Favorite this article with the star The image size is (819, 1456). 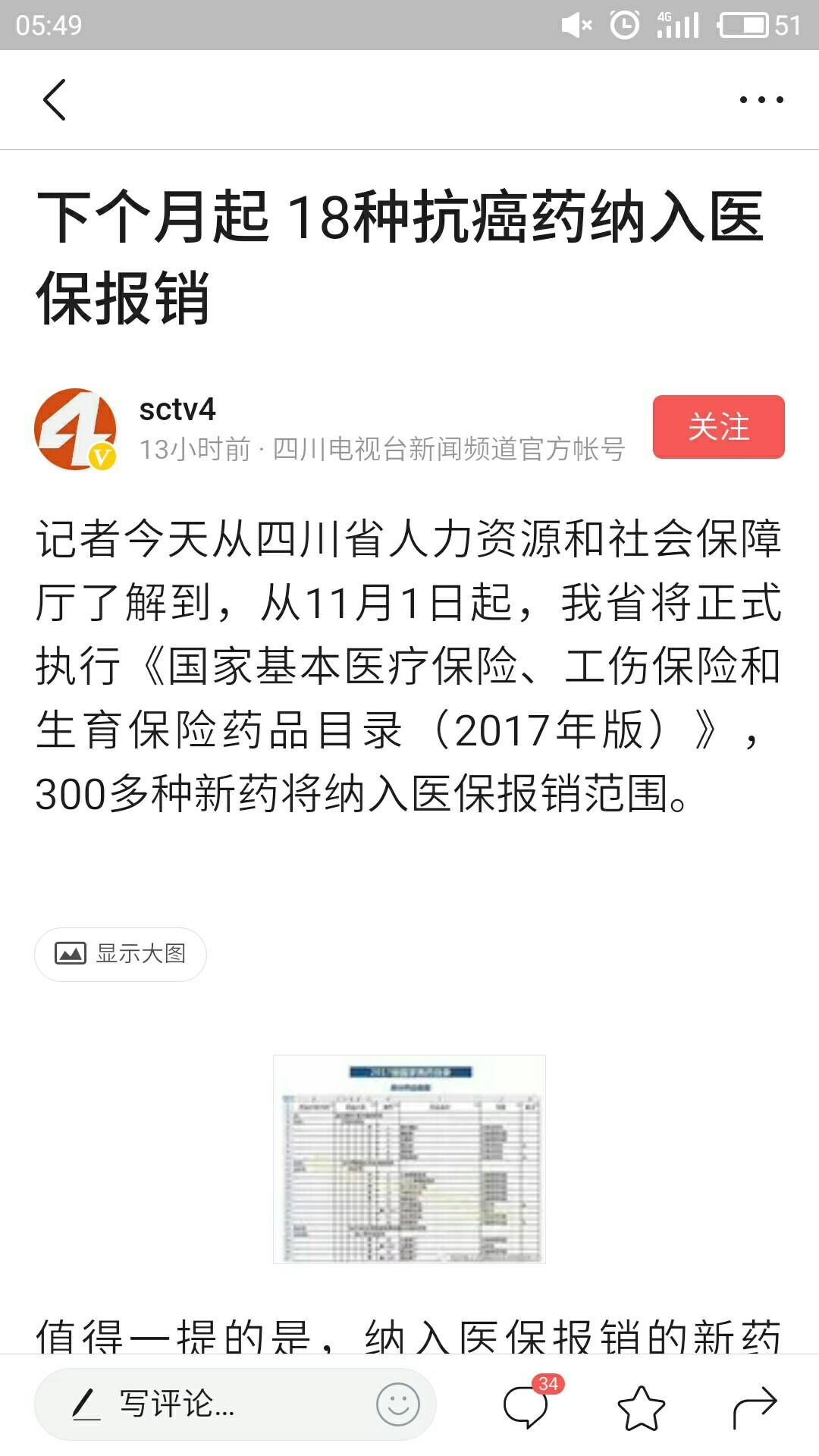click(641, 1407)
